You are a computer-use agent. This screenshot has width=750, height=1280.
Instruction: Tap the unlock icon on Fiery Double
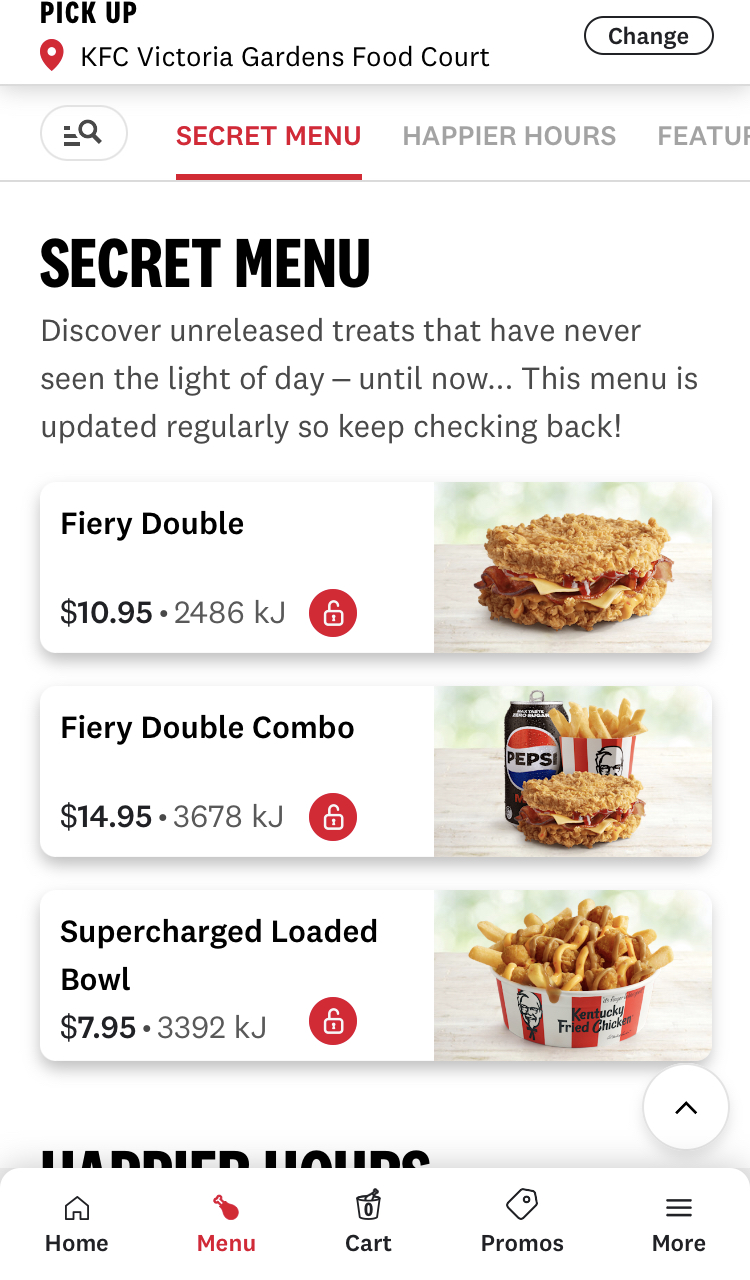333,613
